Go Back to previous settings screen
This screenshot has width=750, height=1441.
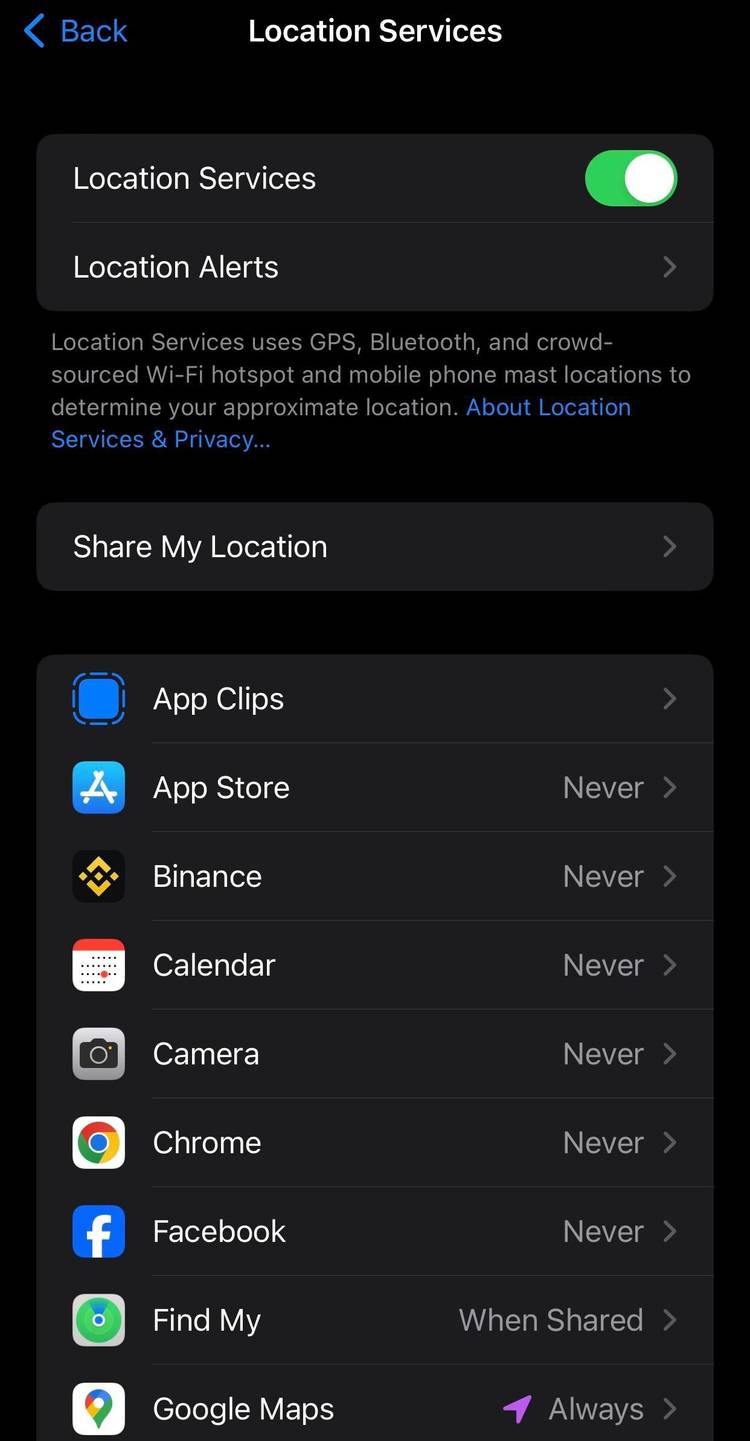pos(74,31)
